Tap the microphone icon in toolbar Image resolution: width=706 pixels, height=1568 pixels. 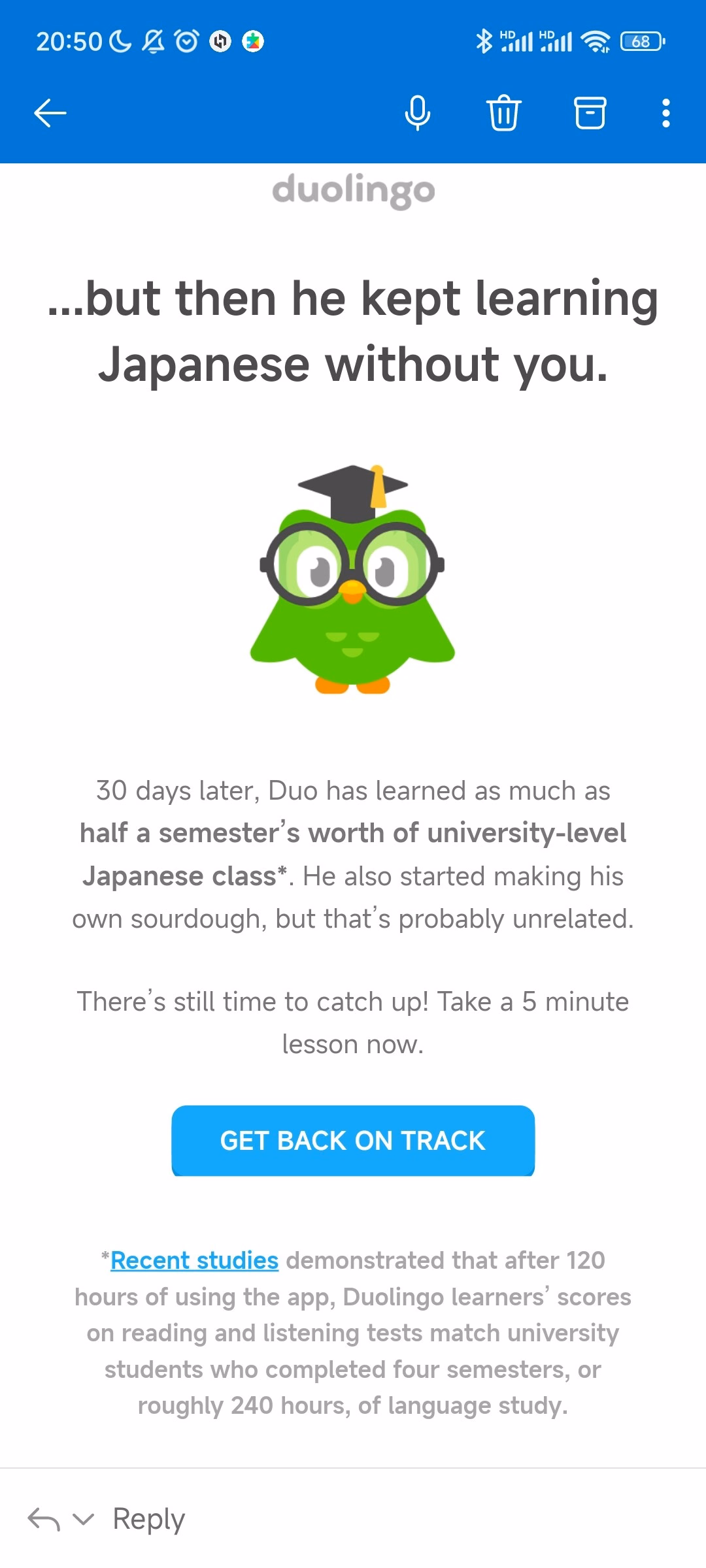tap(418, 113)
